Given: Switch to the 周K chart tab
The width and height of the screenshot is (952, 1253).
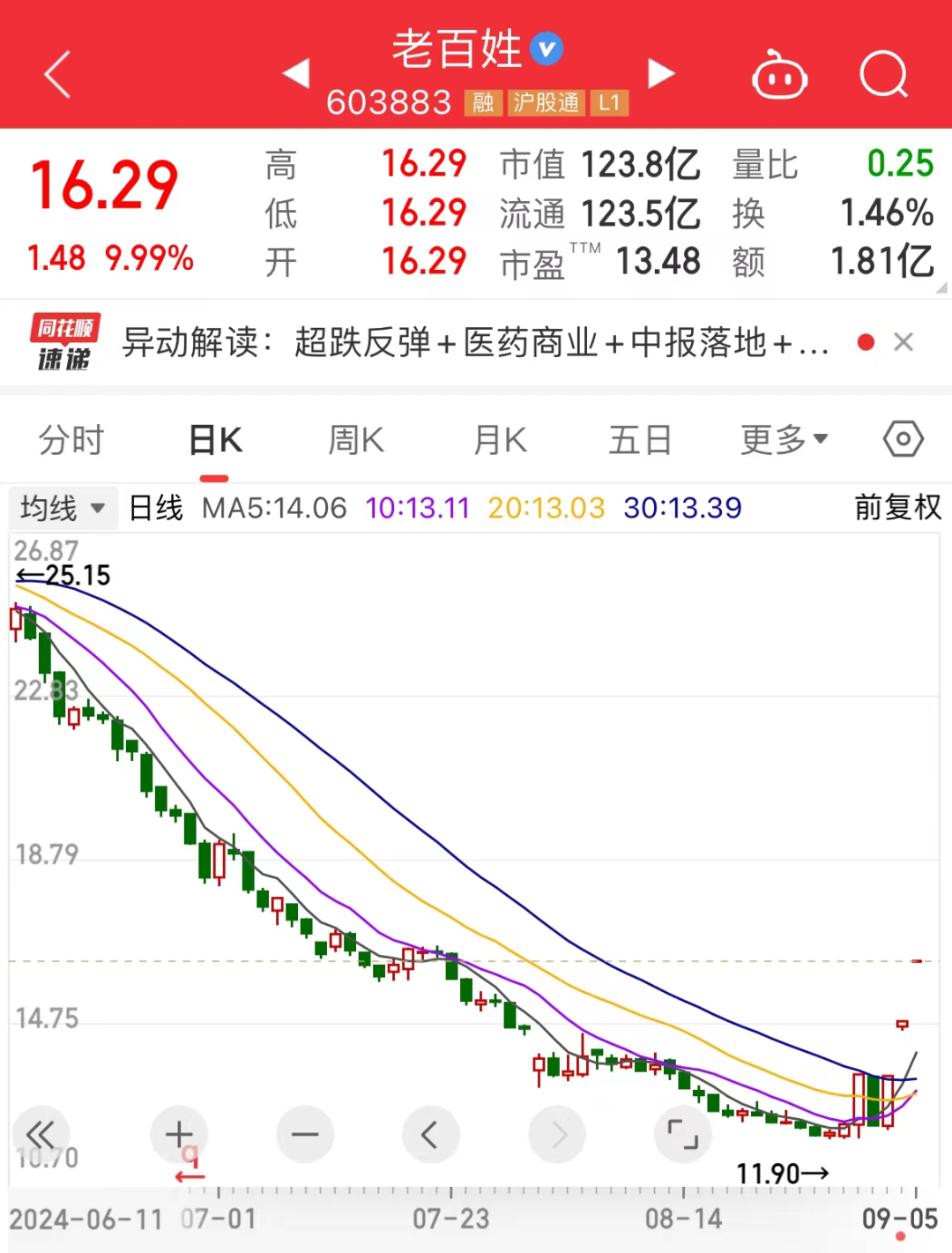Looking at the screenshot, I should (356, 439).
